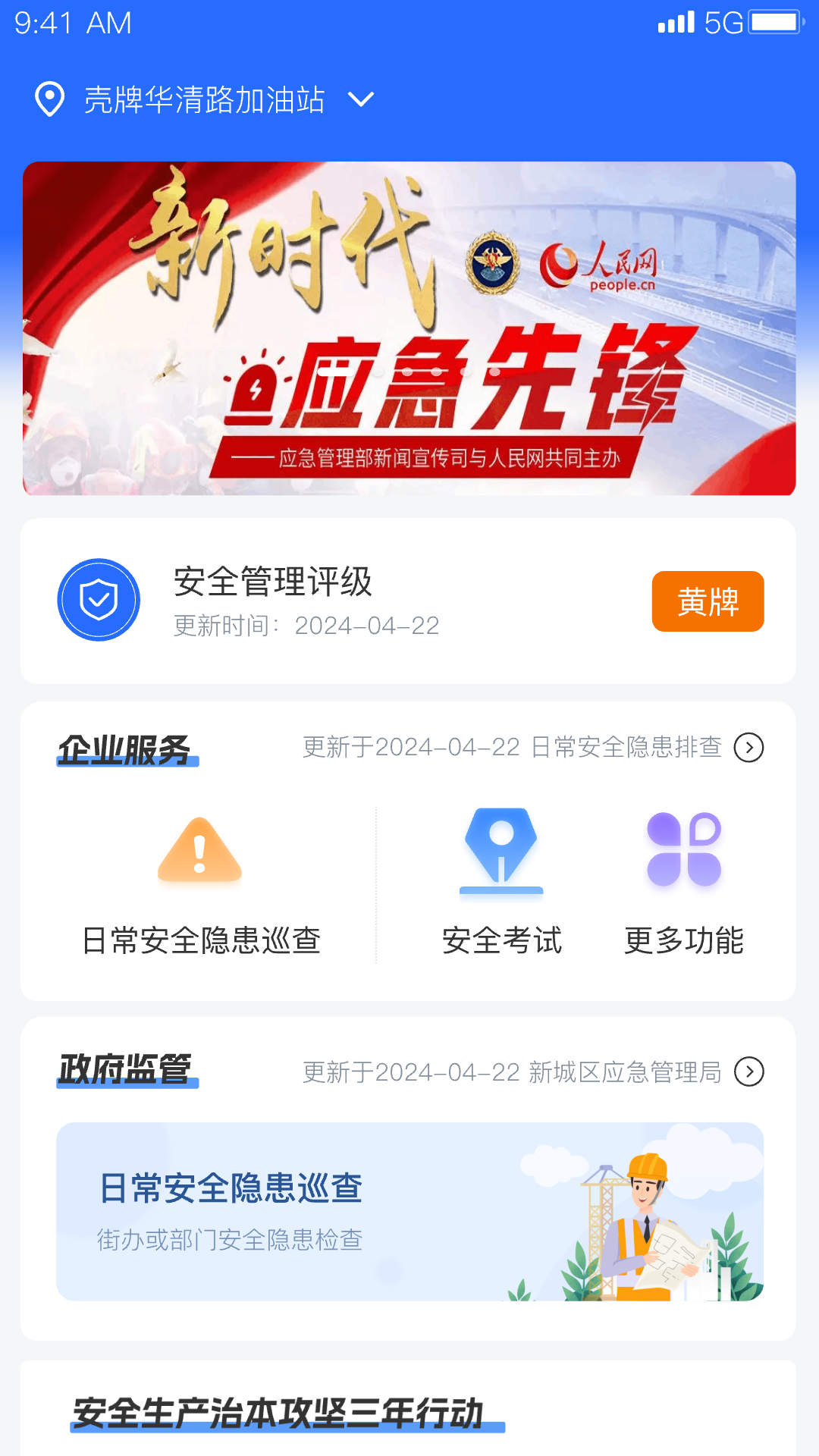Tap the signal strength bars
This screenshot has width=819, height=1456.
[x=674, y=20]
